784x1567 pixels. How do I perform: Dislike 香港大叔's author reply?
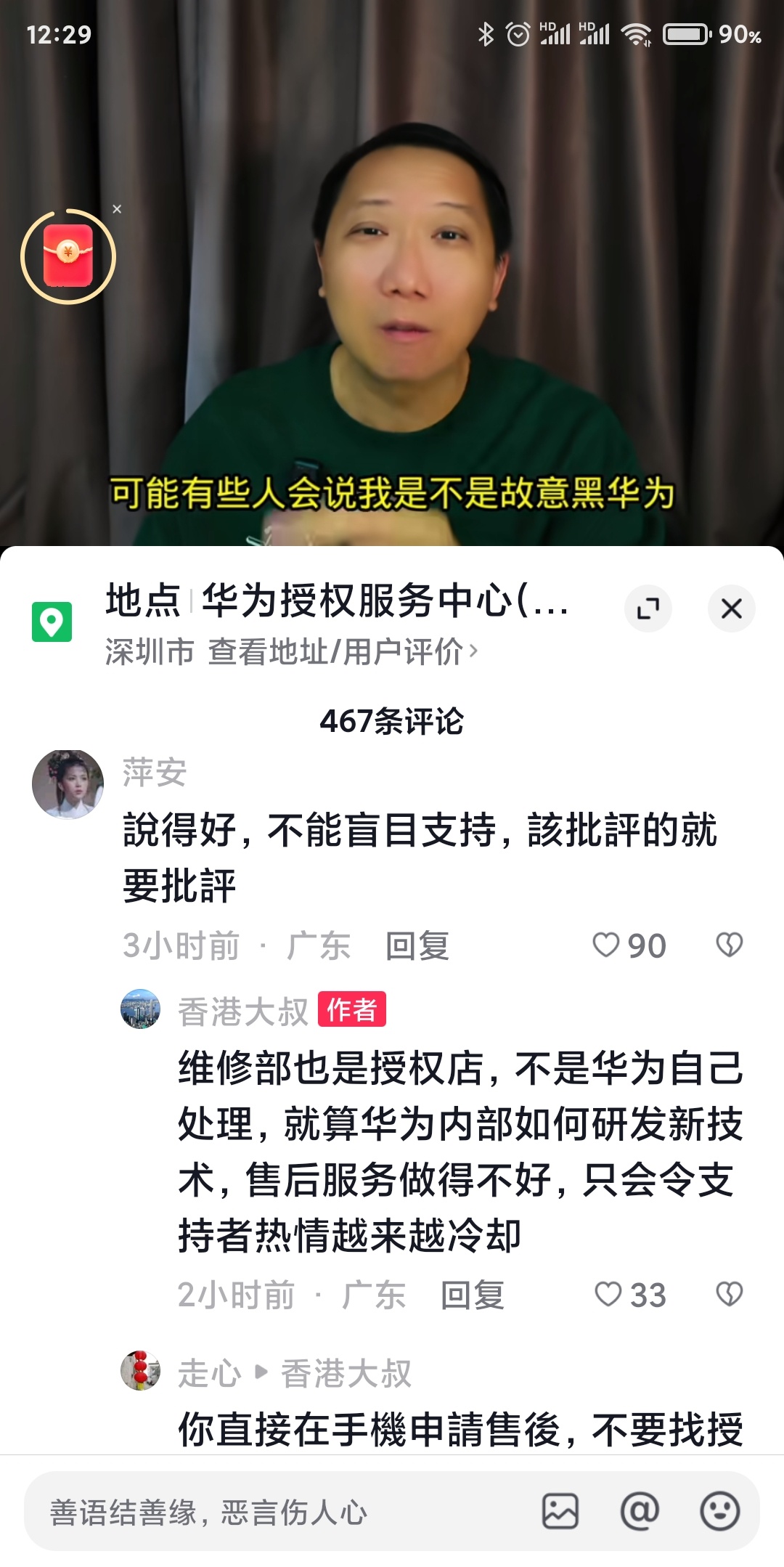click(x=729, y=1295)
